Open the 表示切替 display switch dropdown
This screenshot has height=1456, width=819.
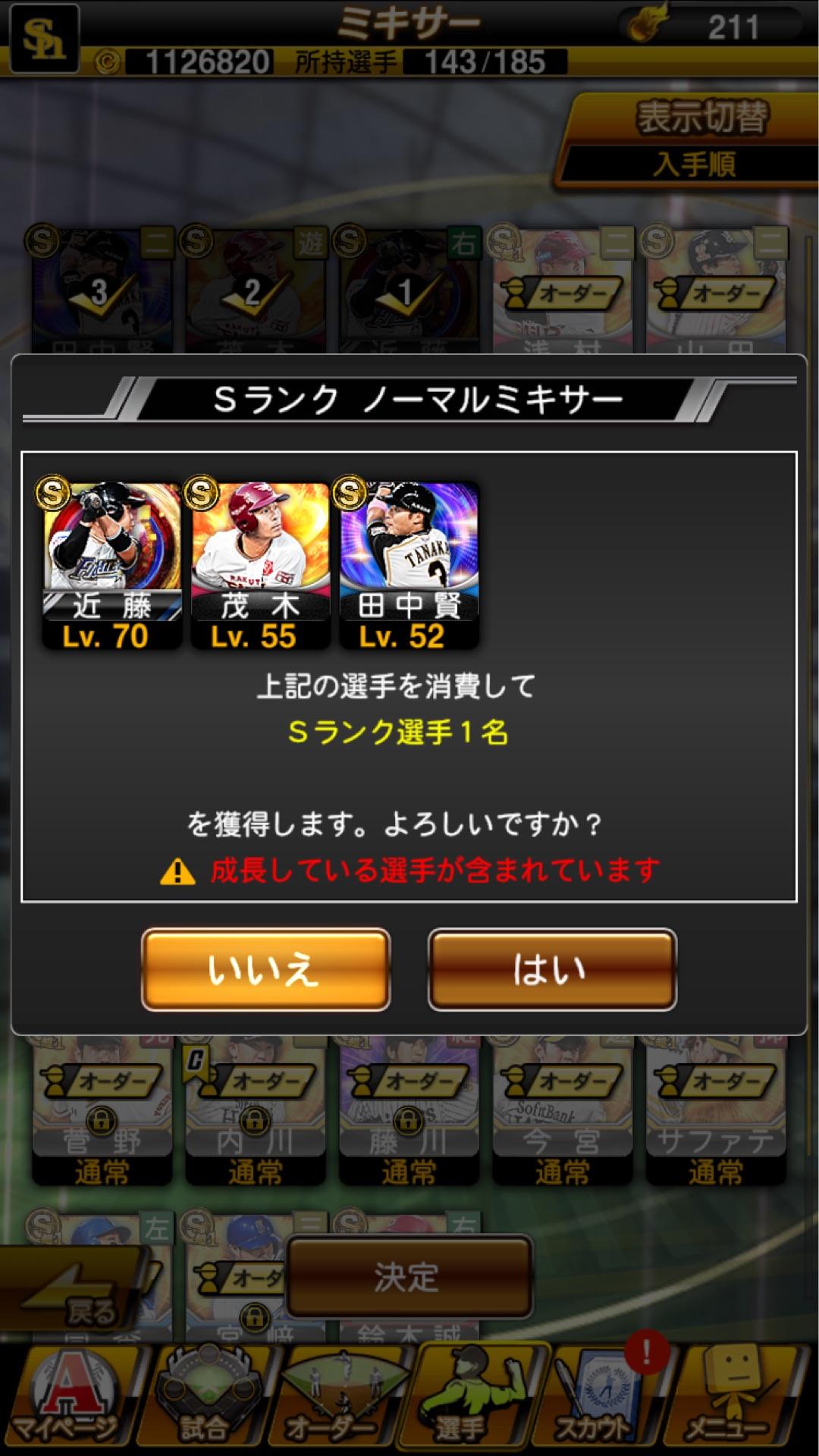698,118
